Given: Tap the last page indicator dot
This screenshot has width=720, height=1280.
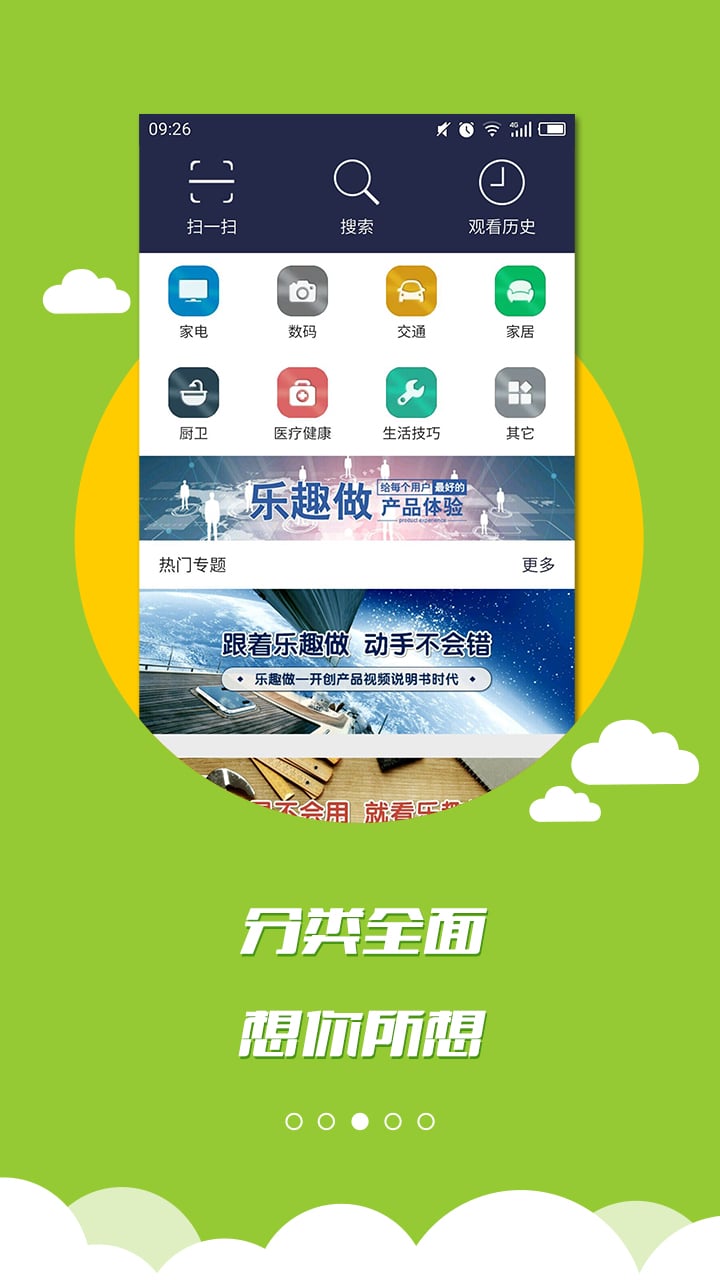Looking at the screenshot, I should click(426, 1121).
